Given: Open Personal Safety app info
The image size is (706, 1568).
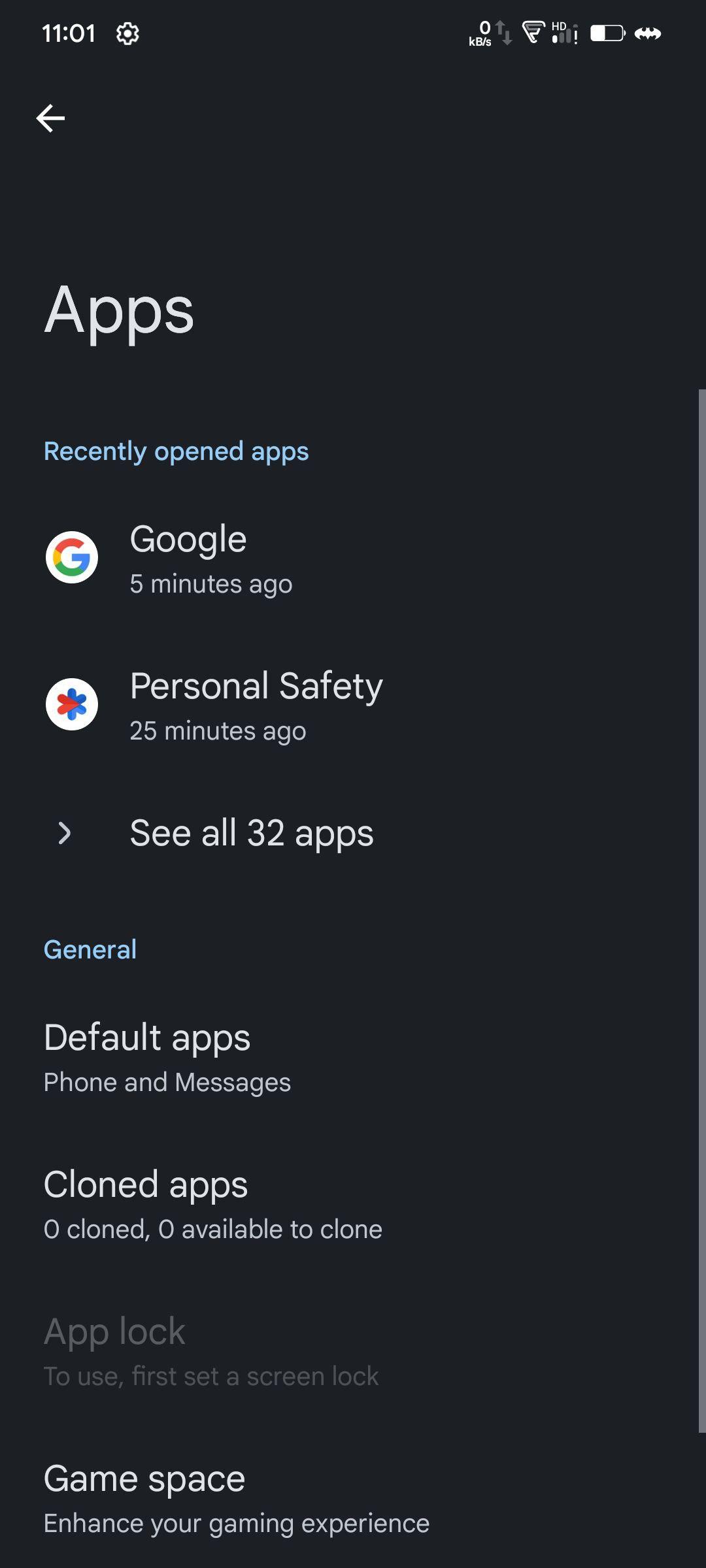Looking at the screenshot, I should coord(255,705).
